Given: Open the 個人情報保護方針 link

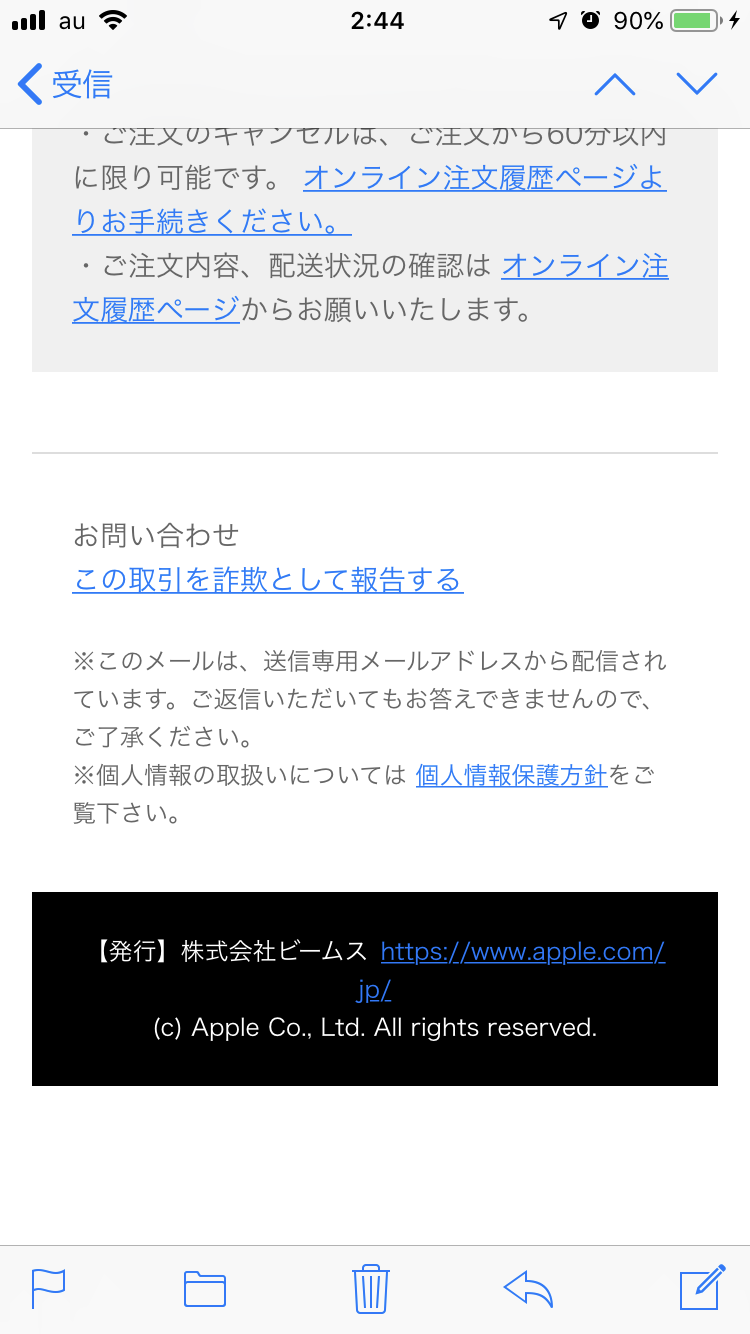Looking at the screenshot, I should click(511, 775).
